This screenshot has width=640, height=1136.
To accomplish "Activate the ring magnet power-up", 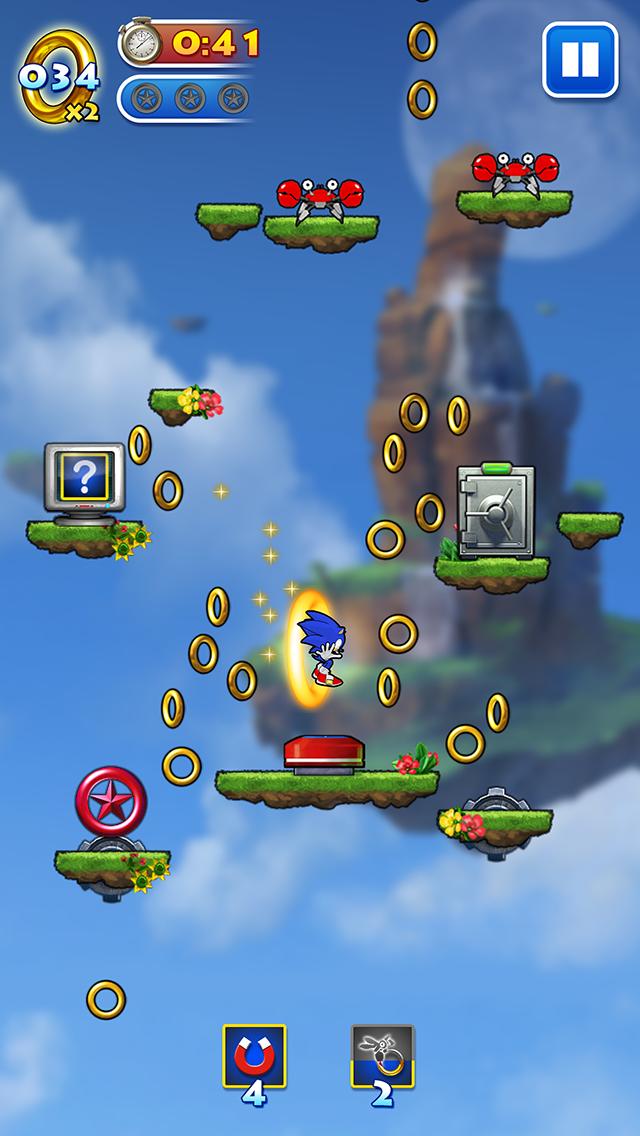I will click(254, 1058).
